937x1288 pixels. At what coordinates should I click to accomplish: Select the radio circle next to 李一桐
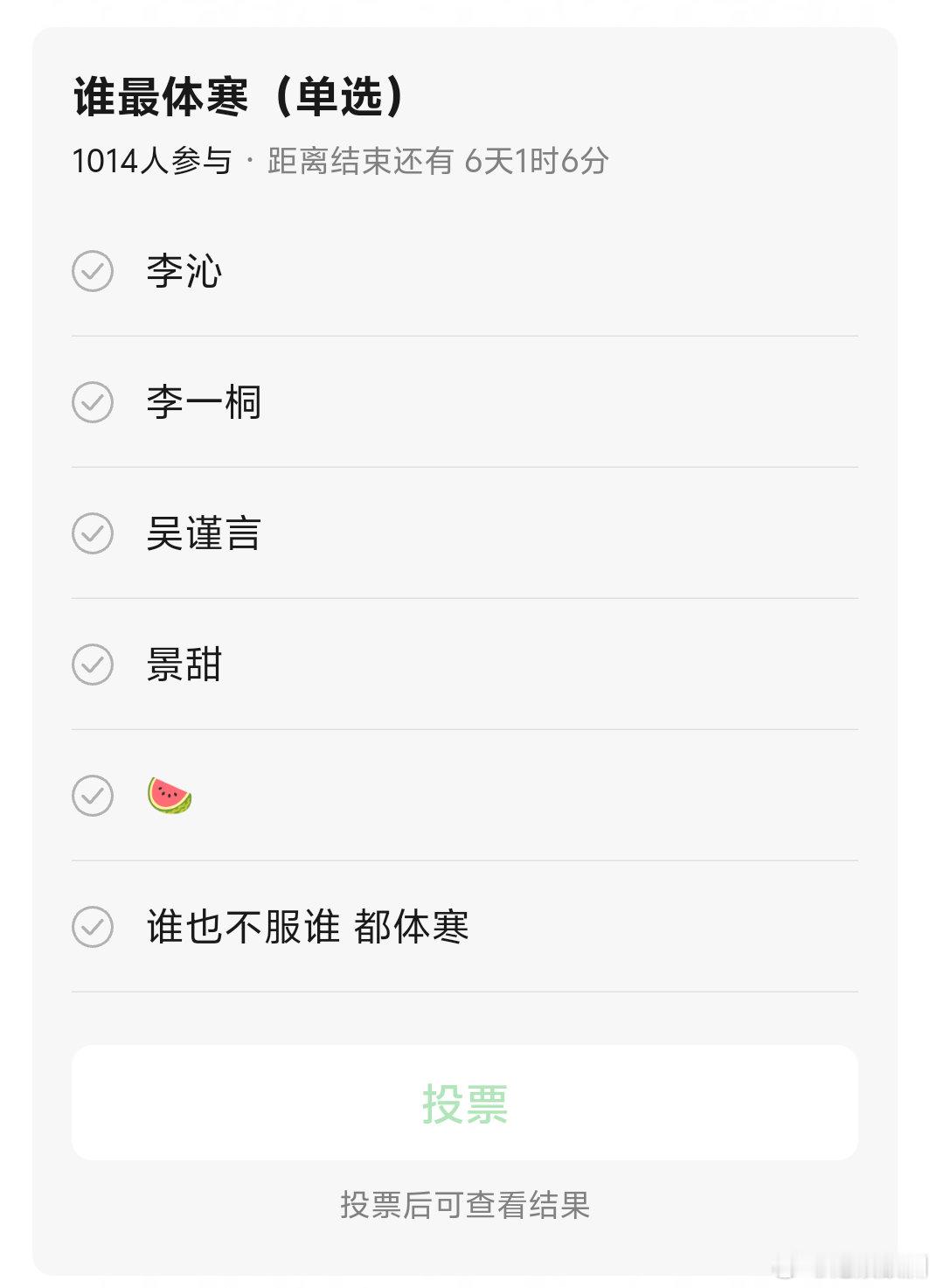click(x=93, y=403)
